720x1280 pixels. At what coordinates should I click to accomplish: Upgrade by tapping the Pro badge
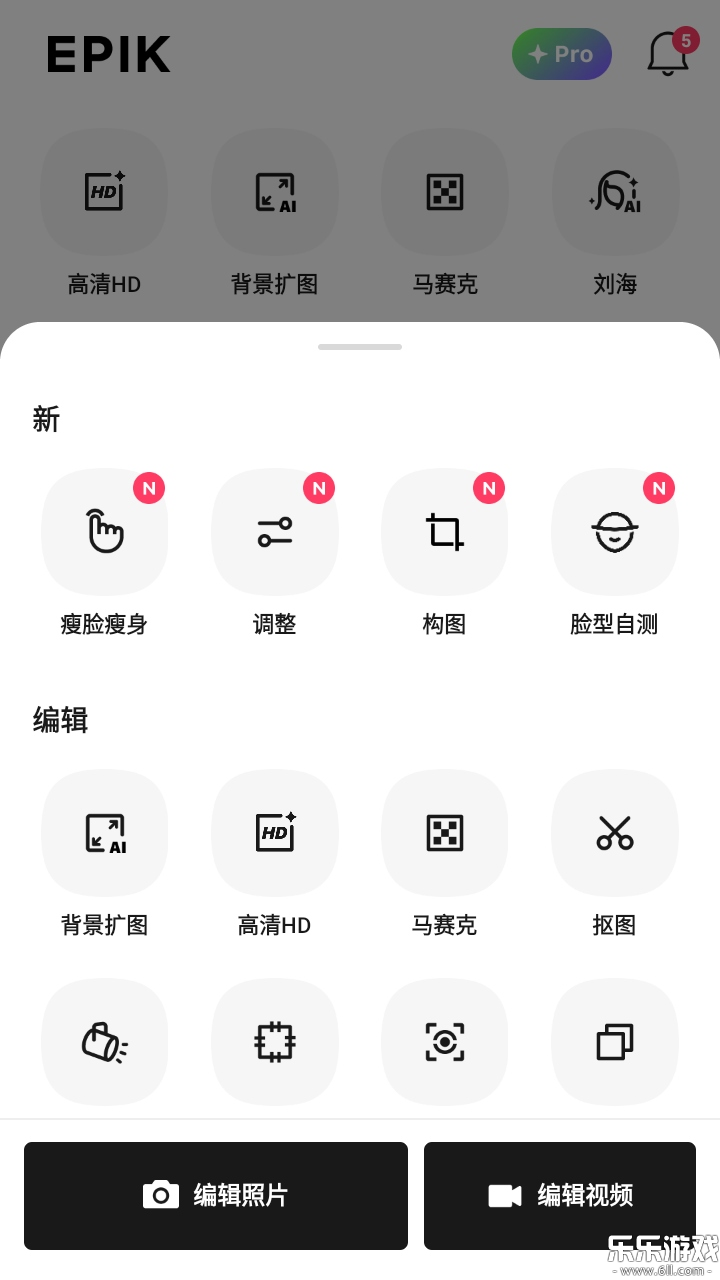click(561, 54)
